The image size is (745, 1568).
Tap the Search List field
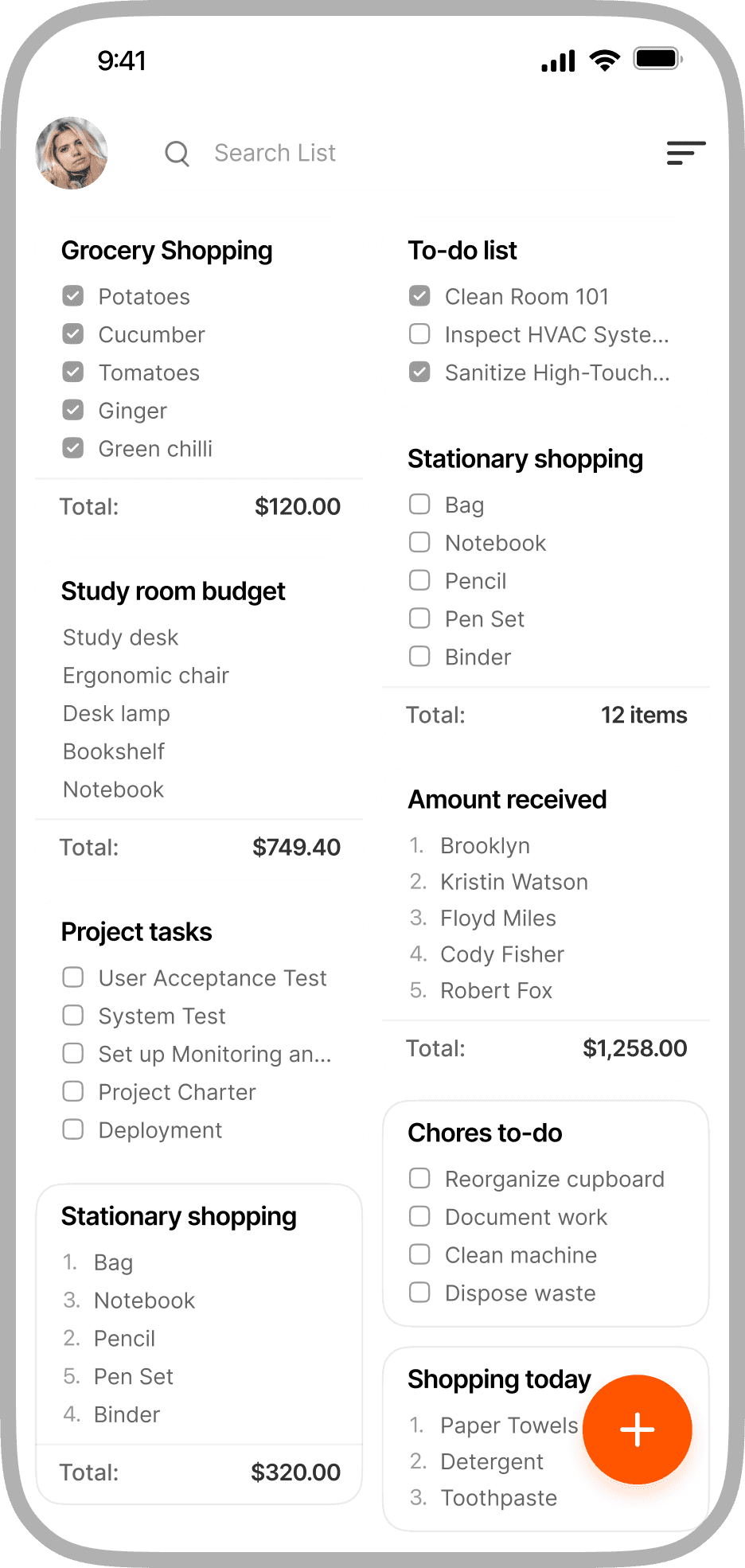tap(275, 153)
